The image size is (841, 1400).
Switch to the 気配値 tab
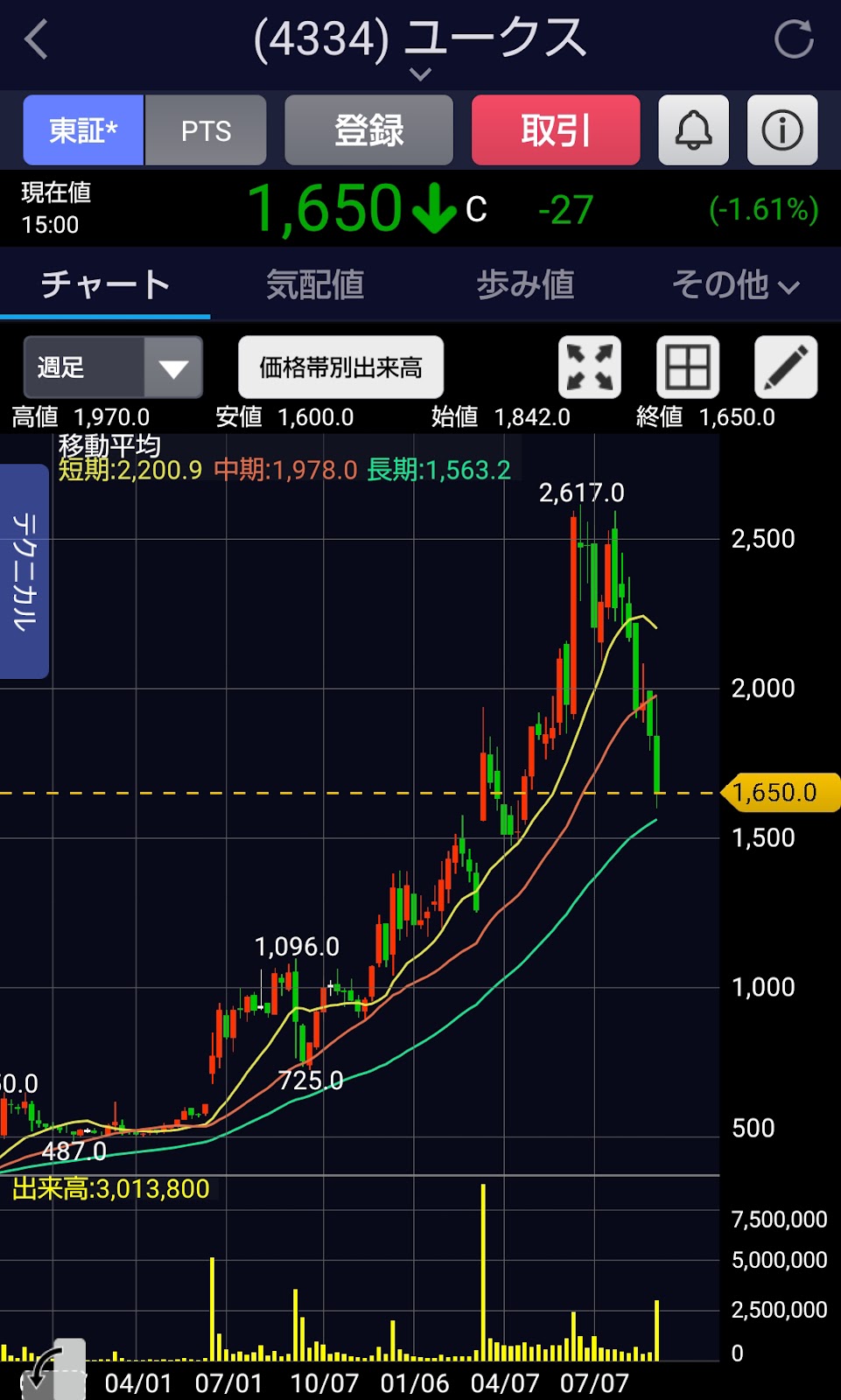coord(315,284)
